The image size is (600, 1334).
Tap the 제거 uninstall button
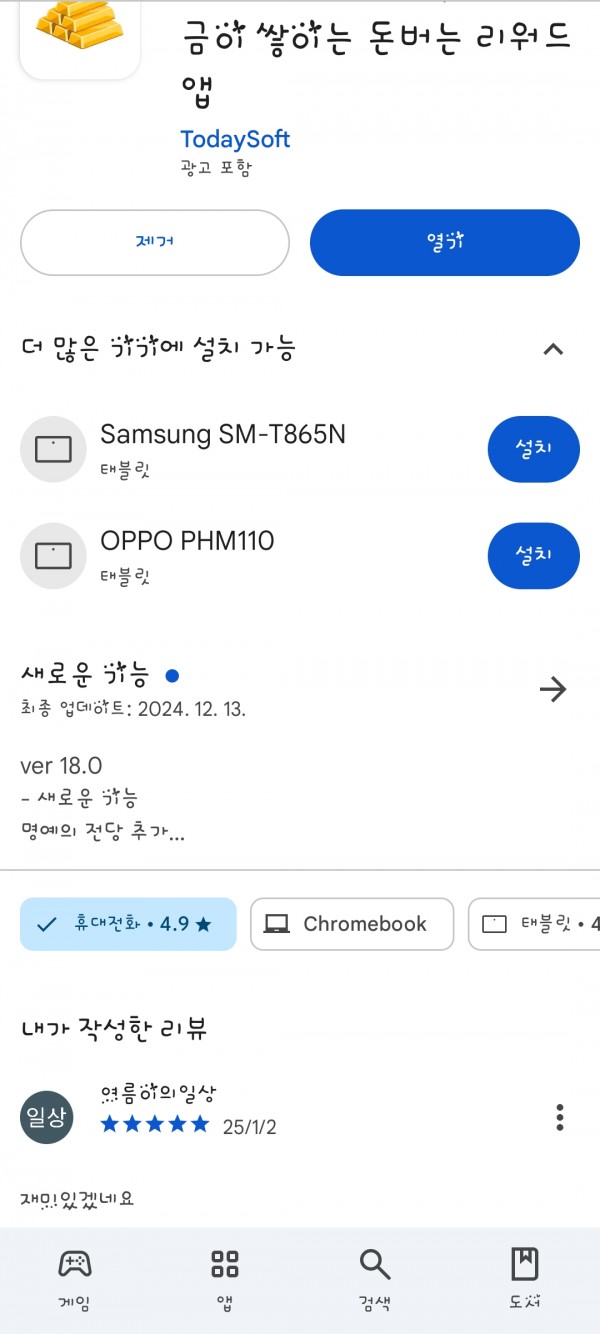pos(155,242)
